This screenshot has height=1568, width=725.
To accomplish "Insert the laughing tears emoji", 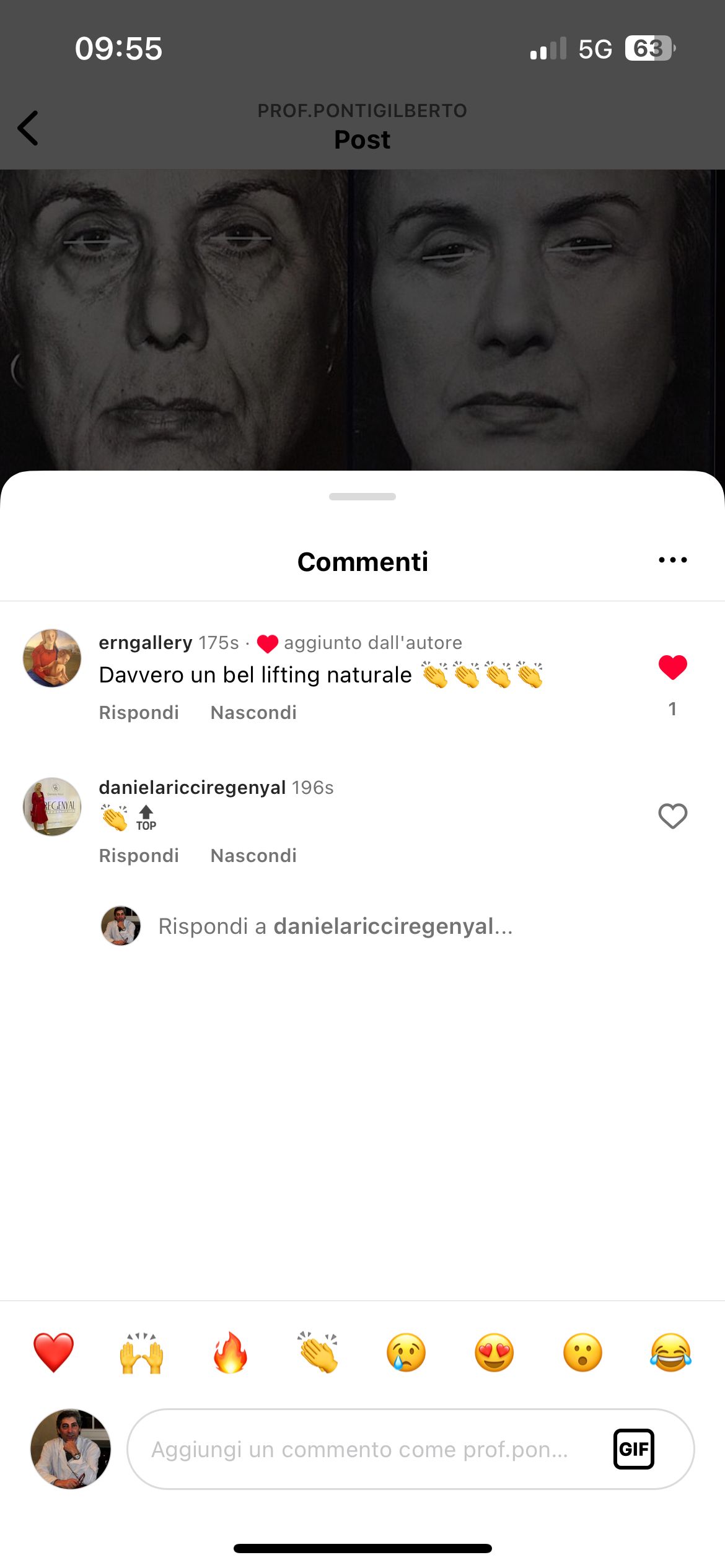I will (670, 1352).
